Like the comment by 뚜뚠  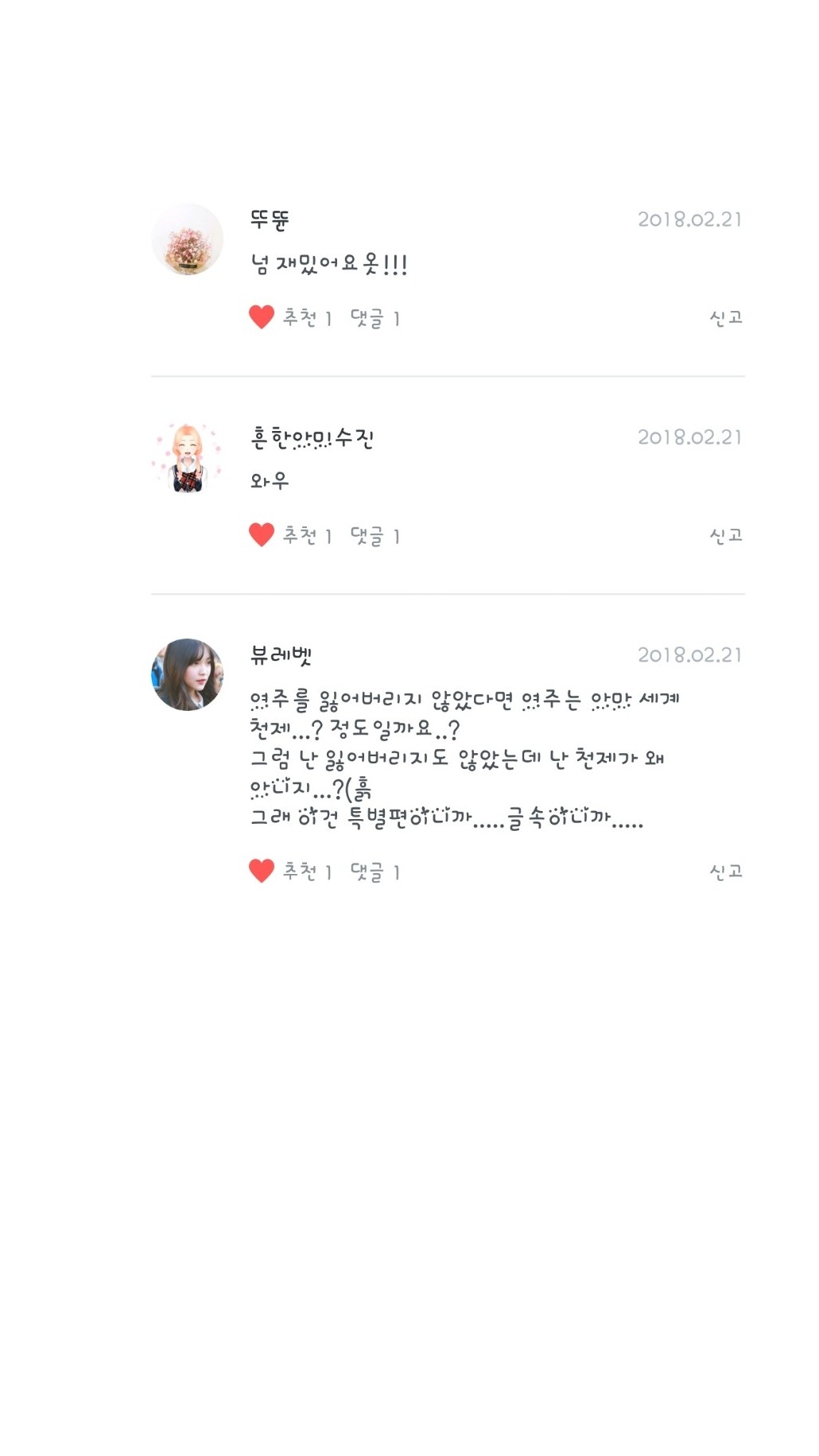[x=262, y=317]
